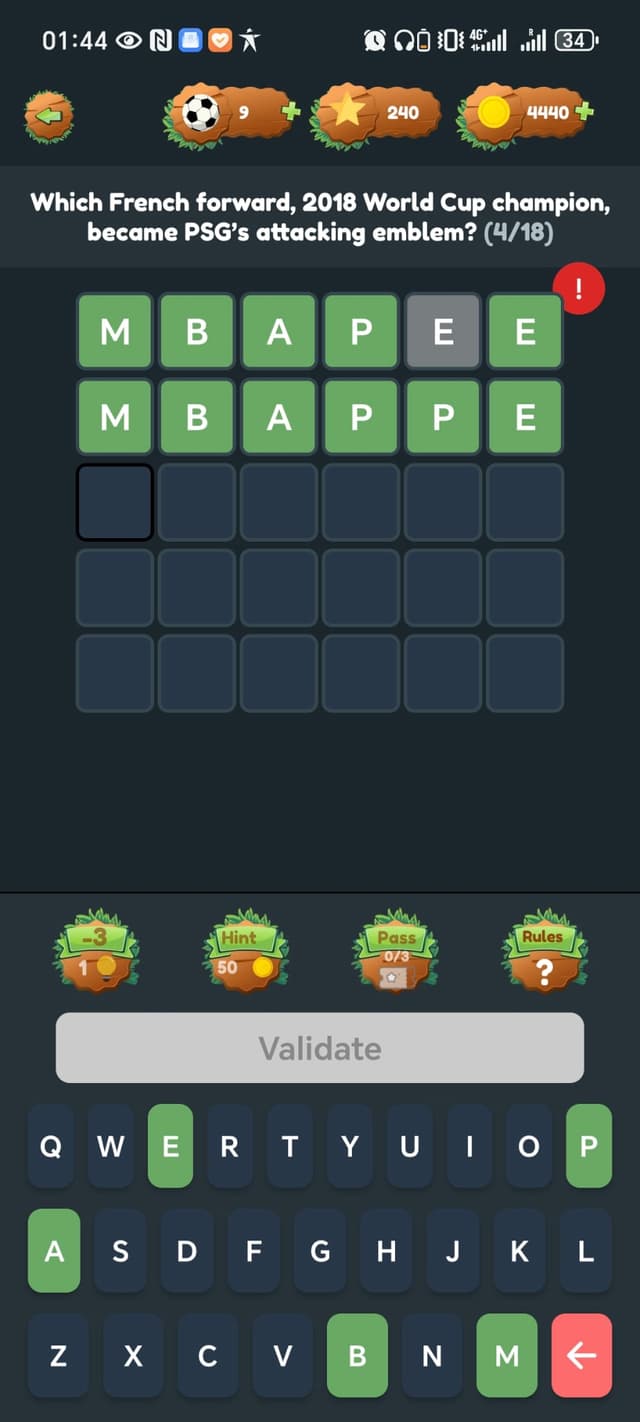The width and height of the screenshot is (640, 1422).
Task: Pass this question
Action: pyautogui.click(x=397, y=950)
